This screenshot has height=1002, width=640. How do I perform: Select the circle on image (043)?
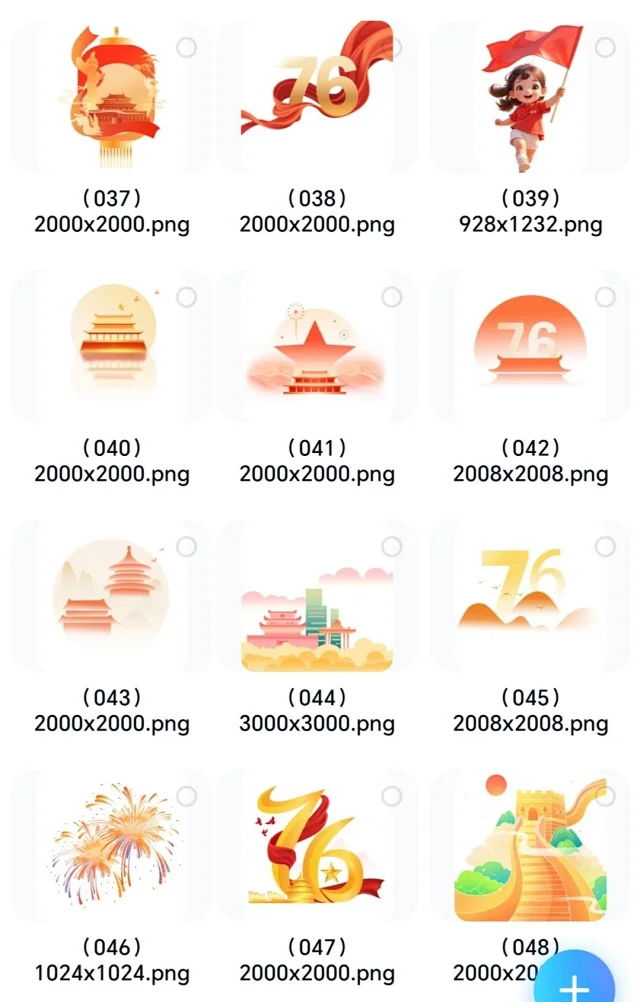point(186,546)
